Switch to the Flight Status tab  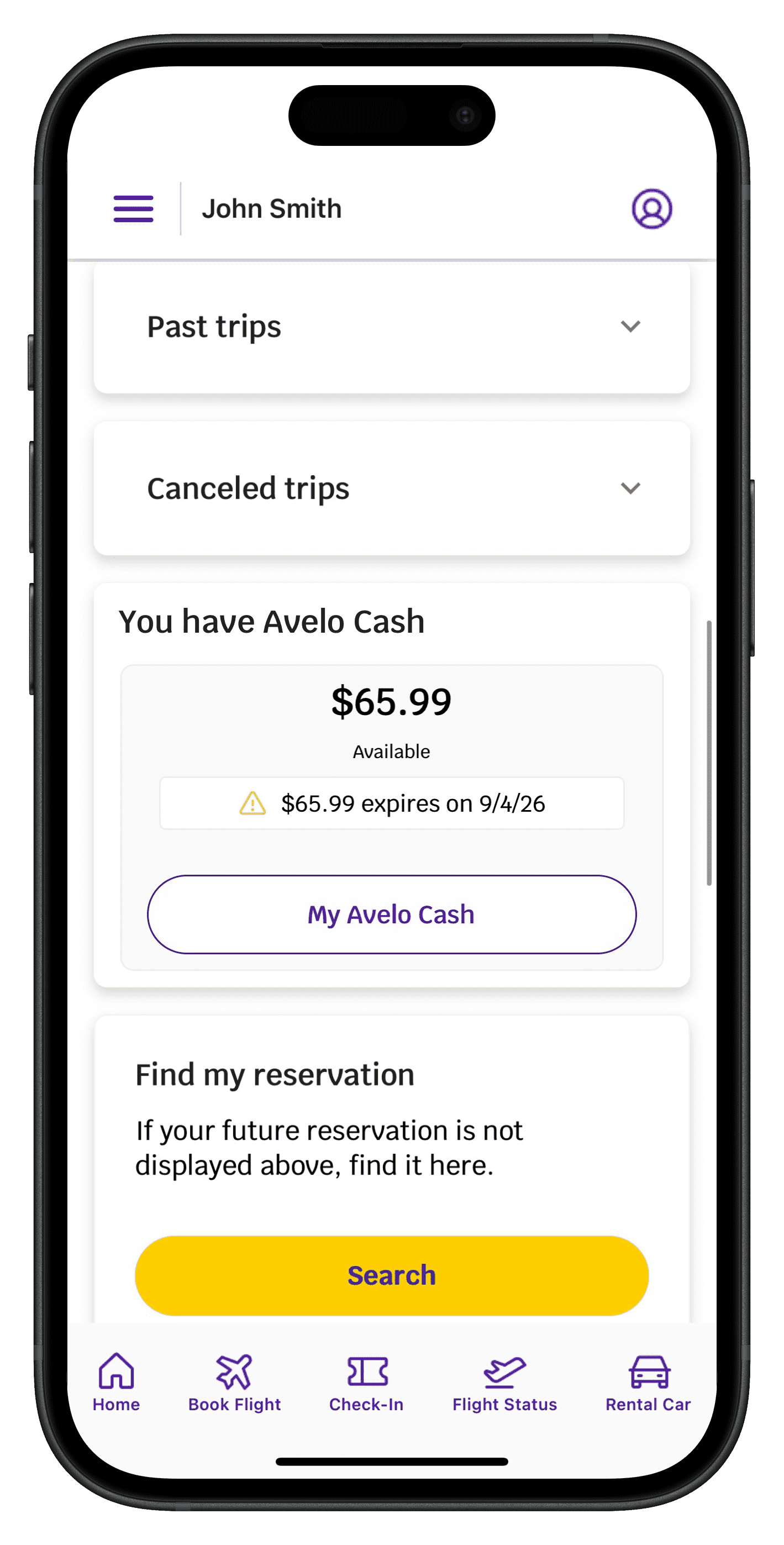point(504,1382)
